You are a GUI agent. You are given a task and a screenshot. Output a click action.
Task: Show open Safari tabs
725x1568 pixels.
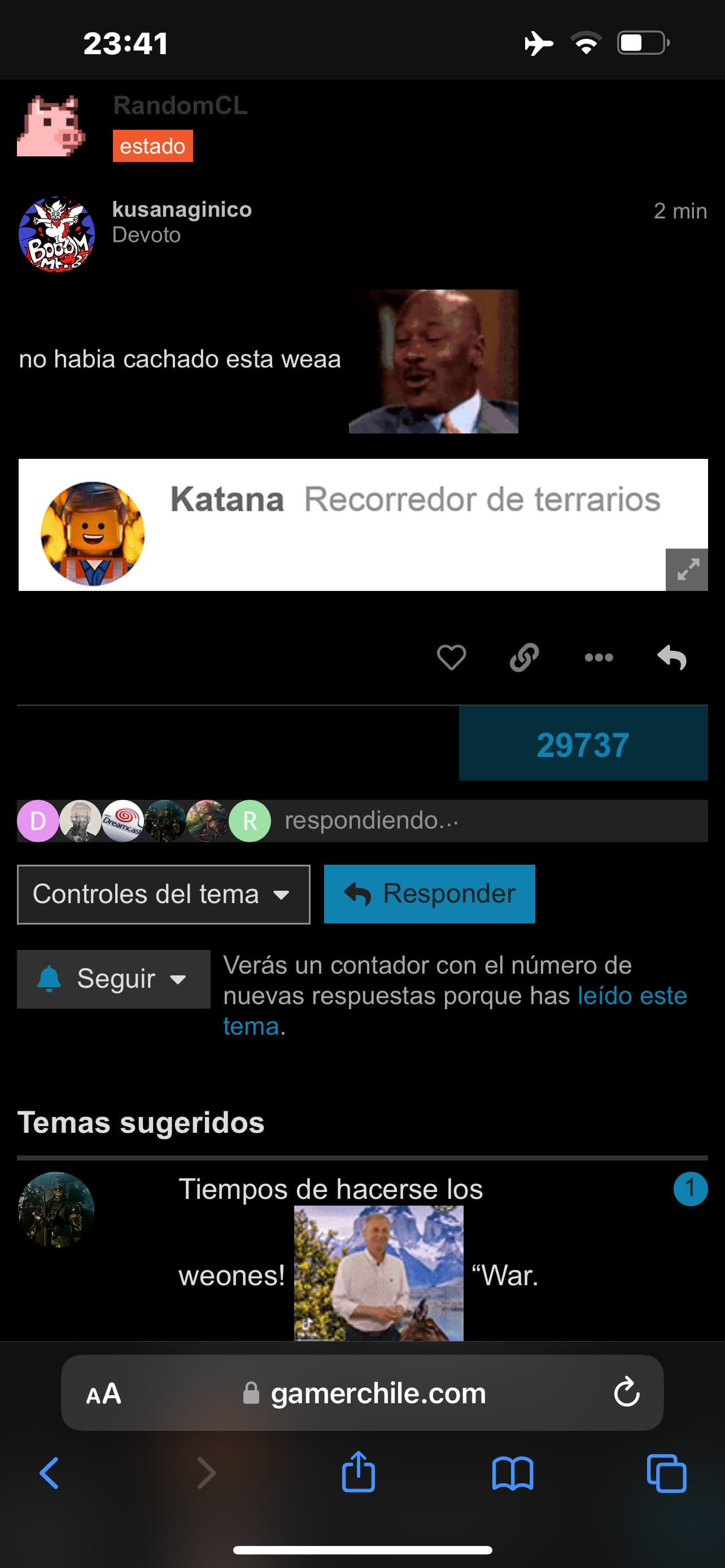667,1473
